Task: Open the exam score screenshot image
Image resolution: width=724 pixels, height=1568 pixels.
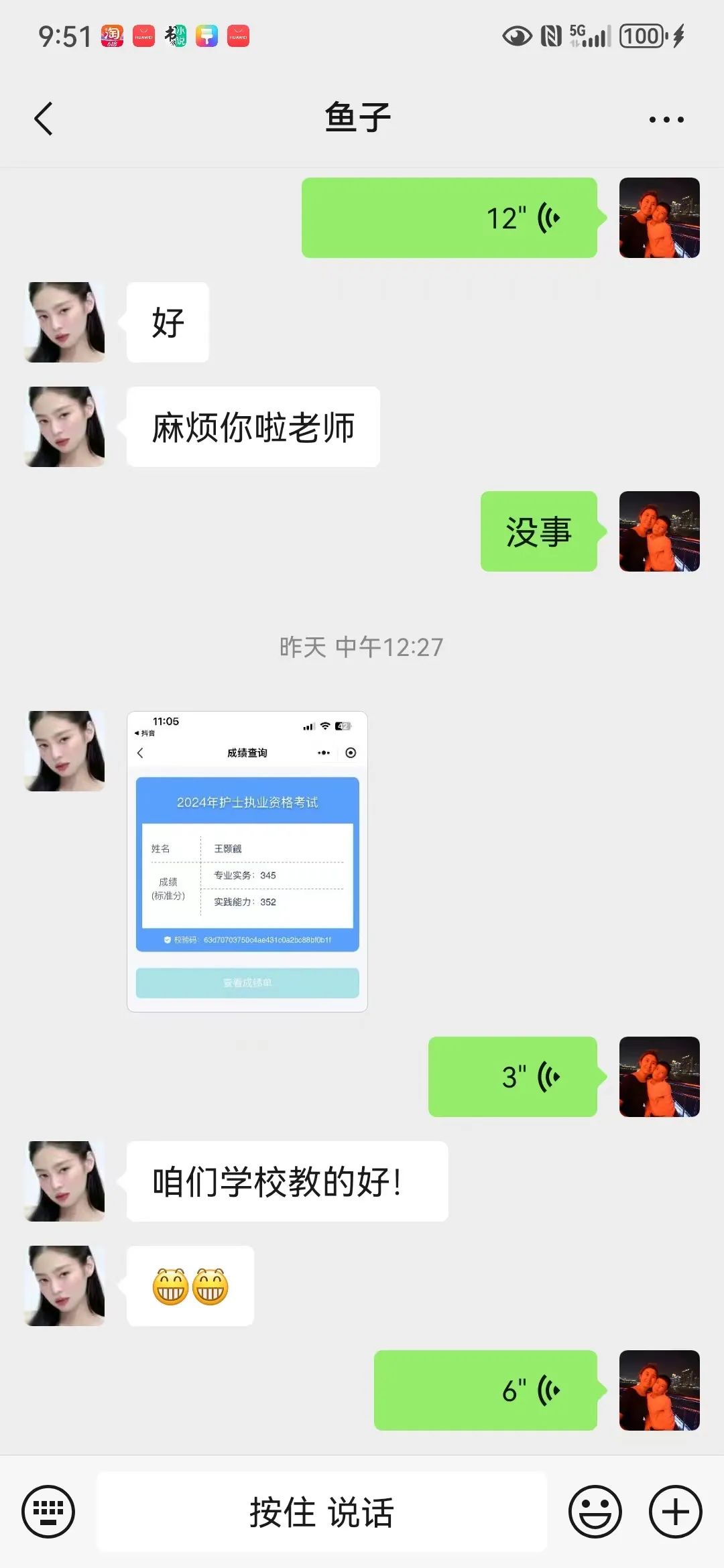Action: tap(247, 861)
